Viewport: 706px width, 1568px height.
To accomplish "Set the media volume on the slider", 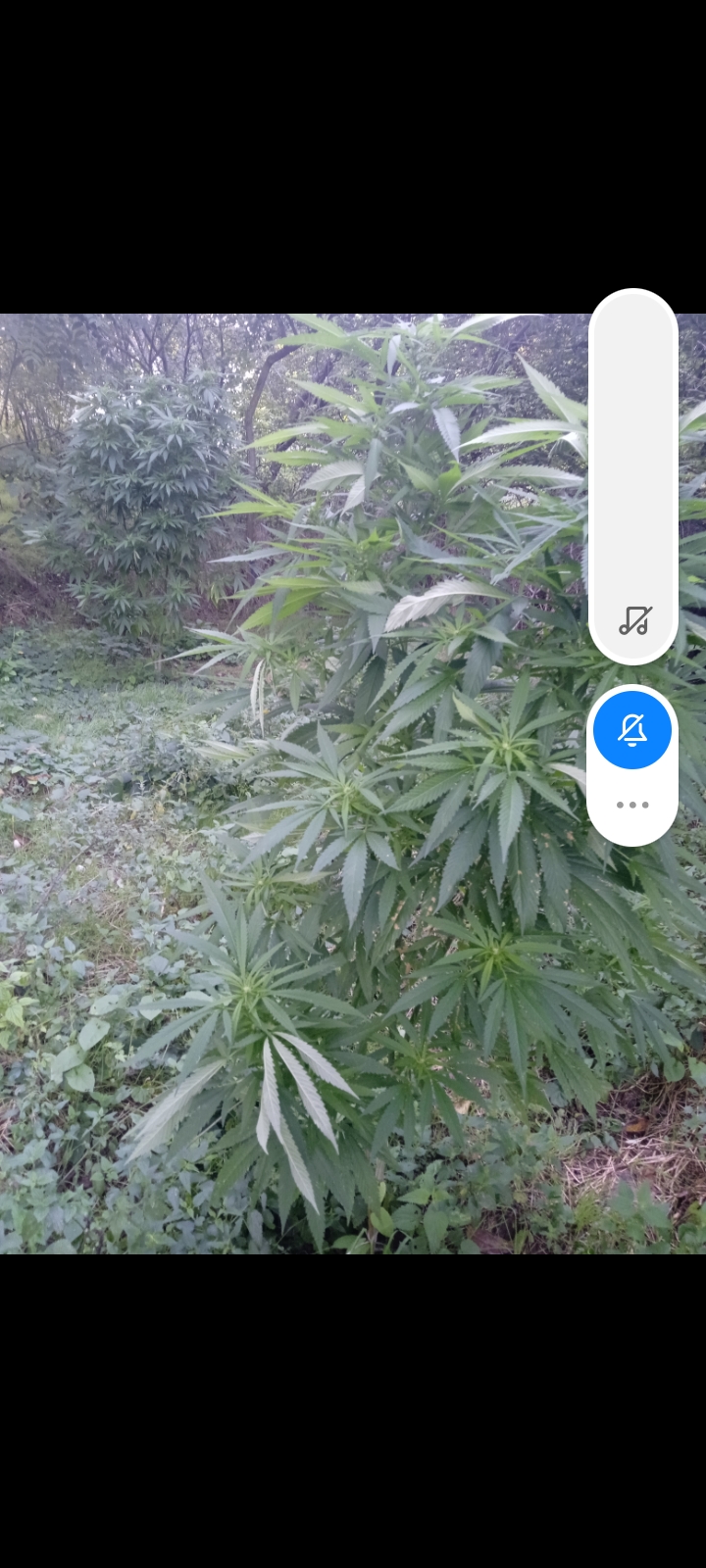I will pyautogui.click(x=633, y=451).
